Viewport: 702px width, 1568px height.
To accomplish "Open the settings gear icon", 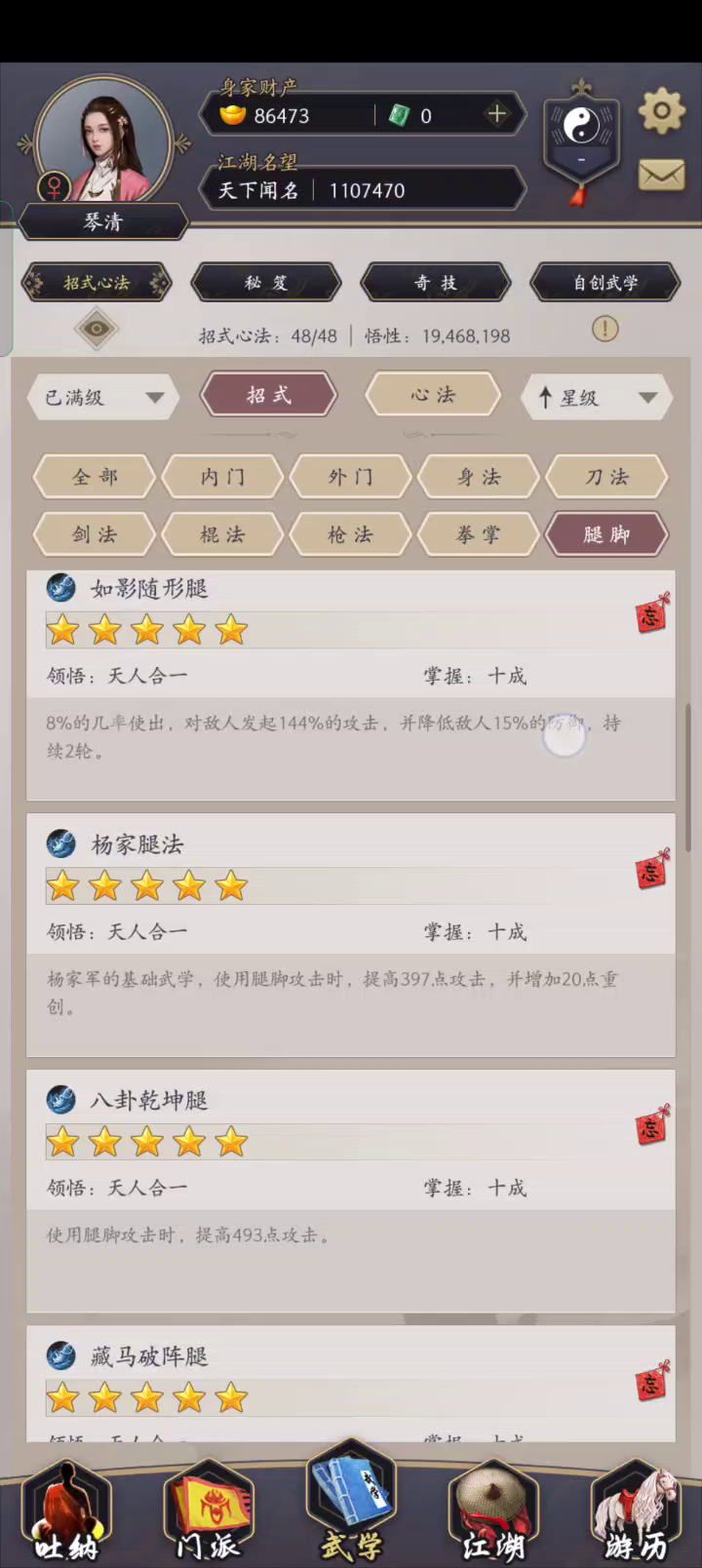I will click(x=662, y=111).
